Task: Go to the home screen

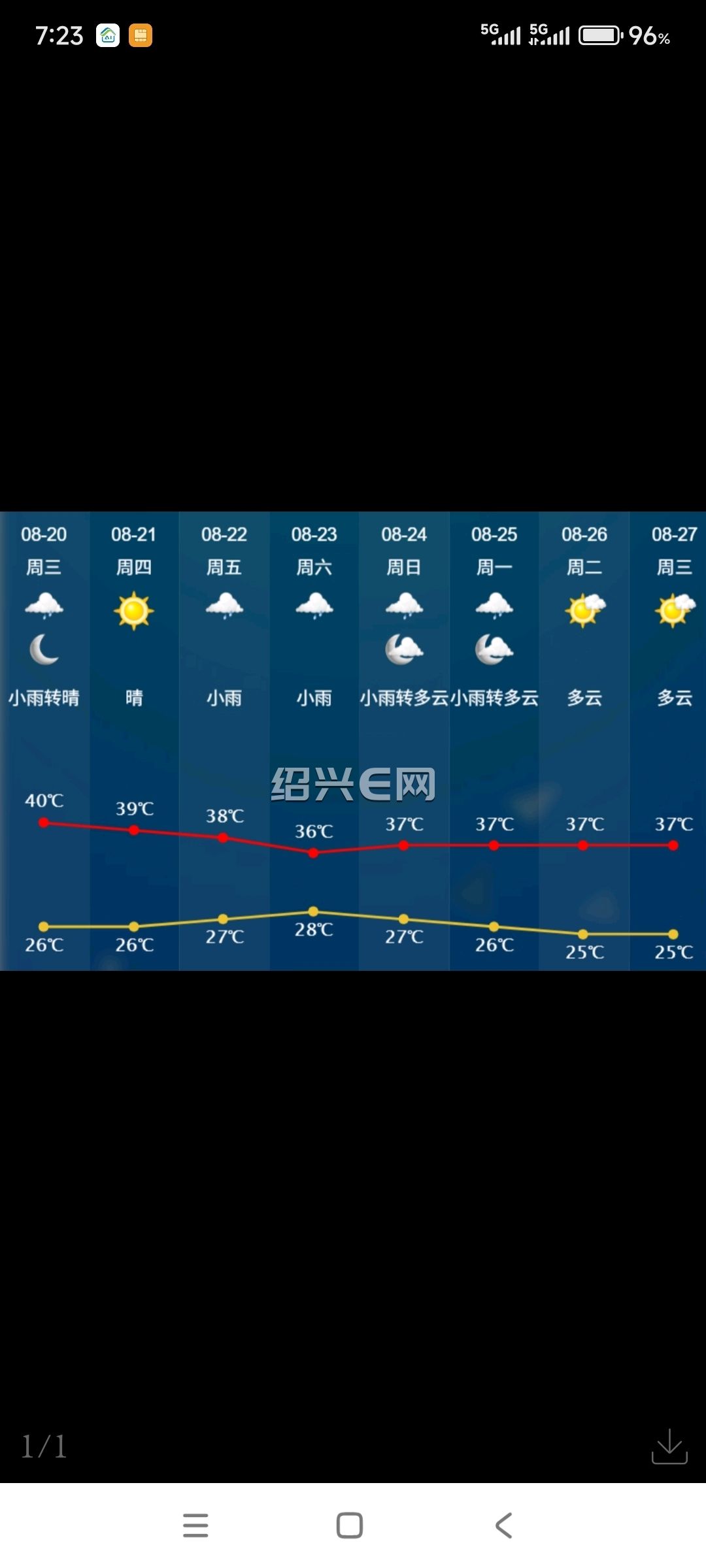Action: 350,1526
